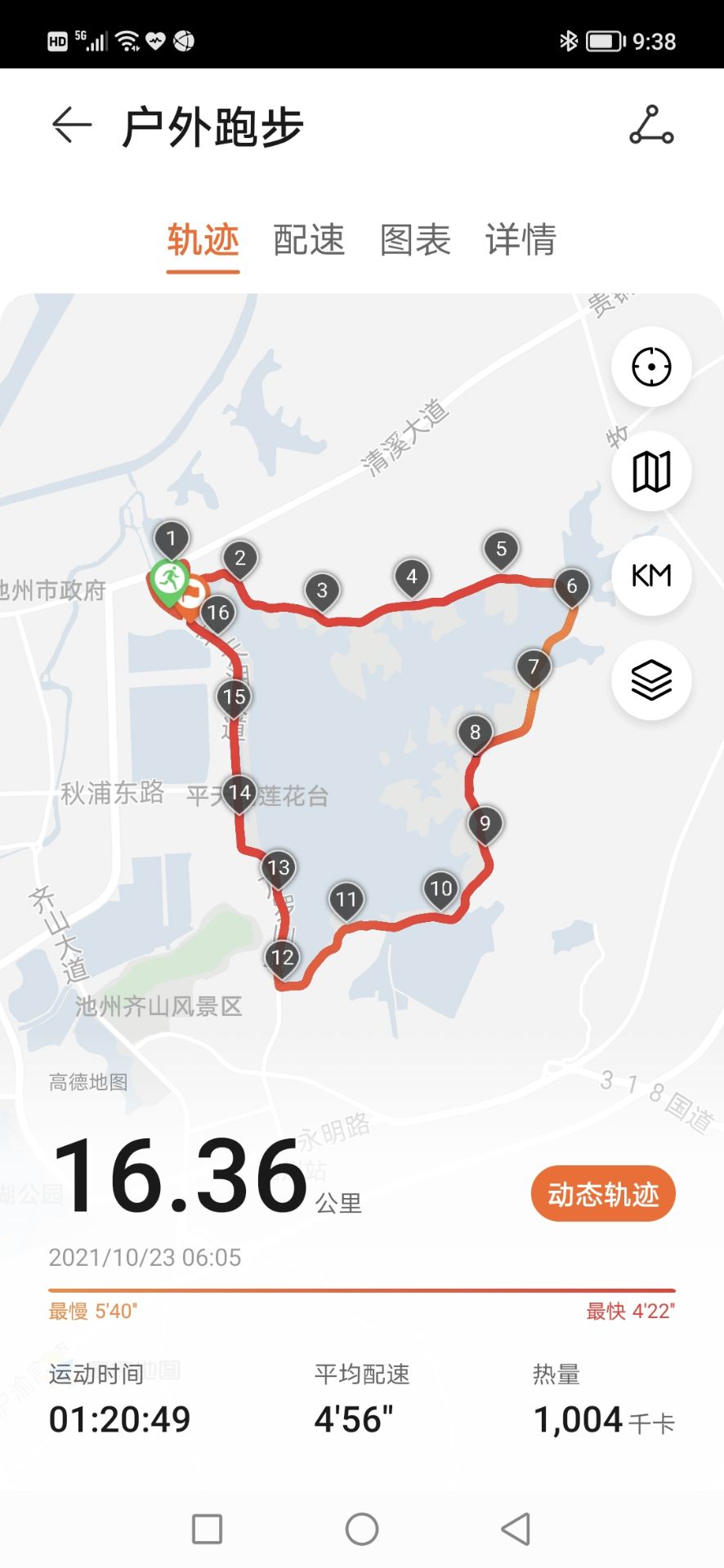Open the map layers button

tap(651, 680)
